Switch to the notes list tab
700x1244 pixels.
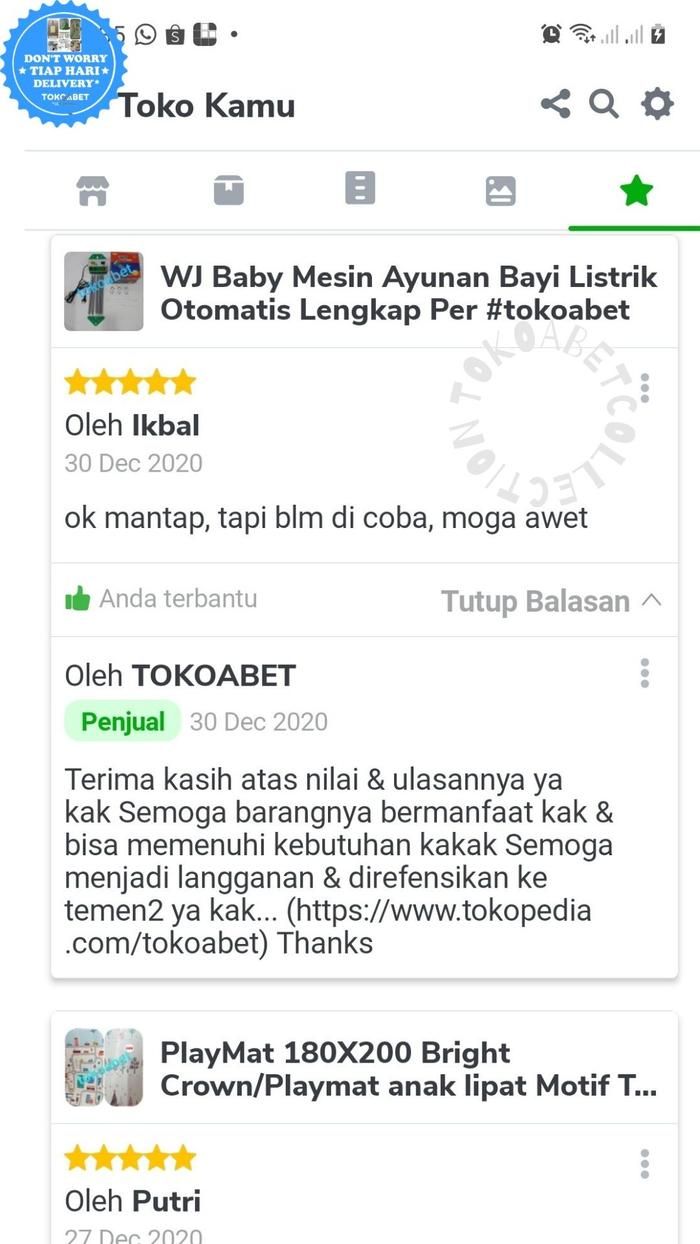360,188
